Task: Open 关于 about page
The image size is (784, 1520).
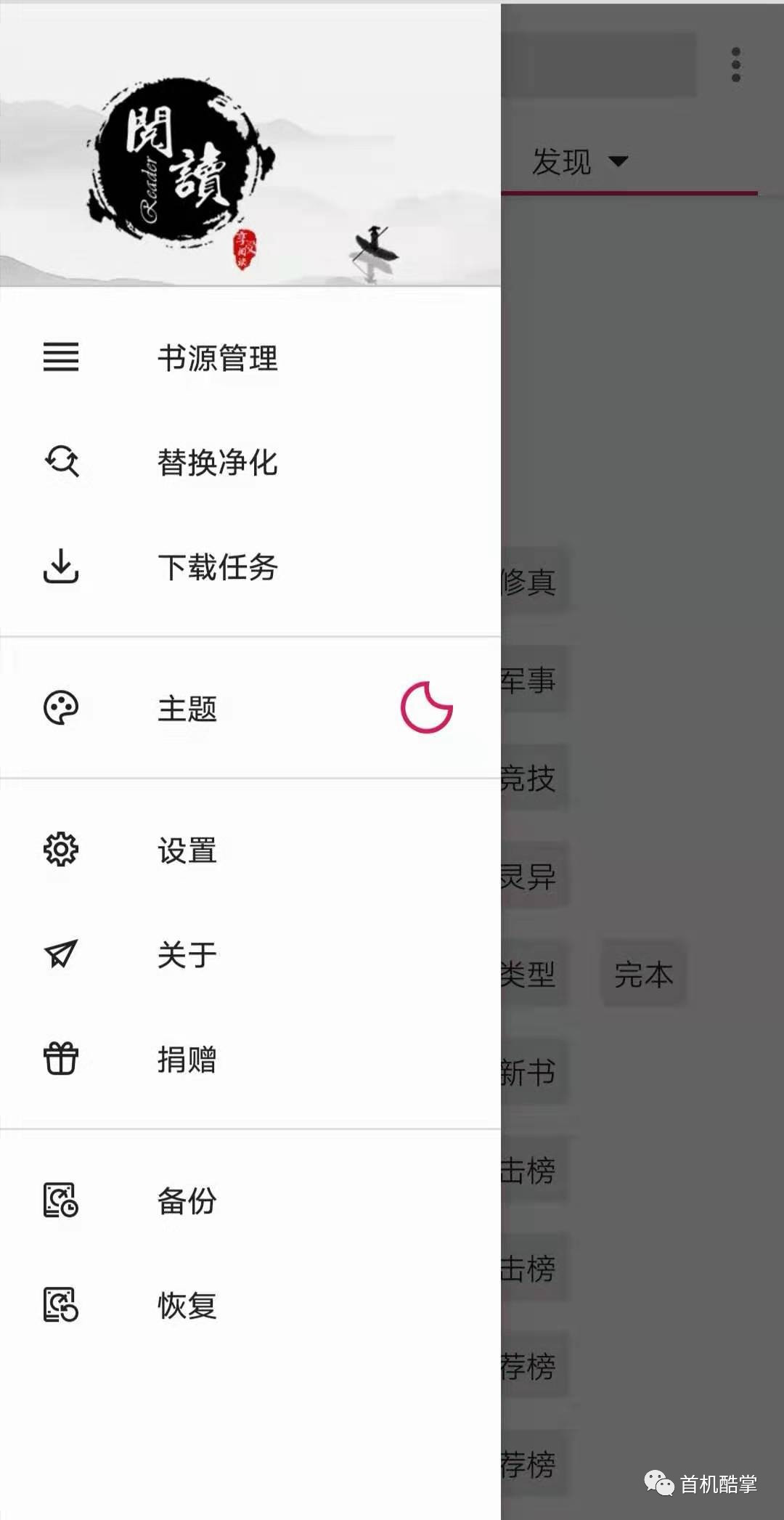Action: (x=187, y=954)
